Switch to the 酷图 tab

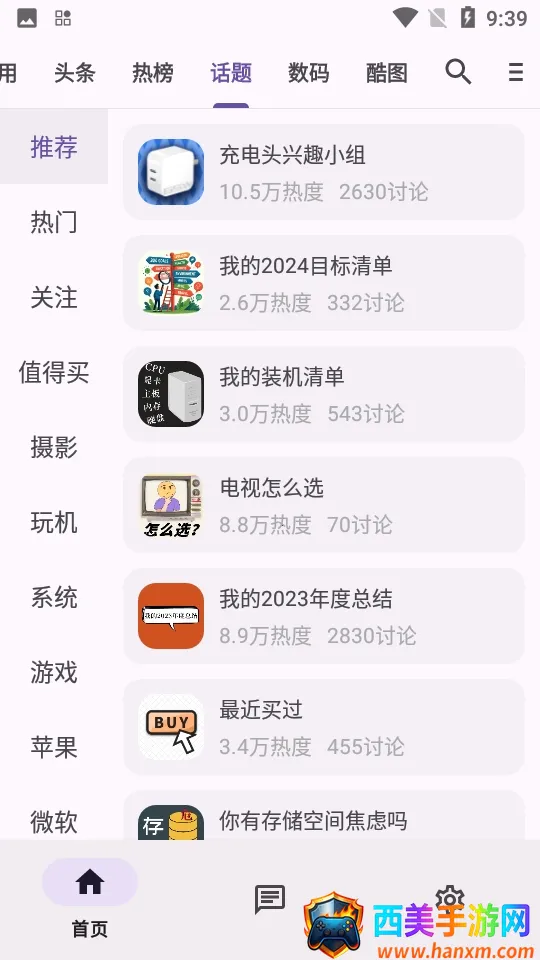(x=387, y=73)
